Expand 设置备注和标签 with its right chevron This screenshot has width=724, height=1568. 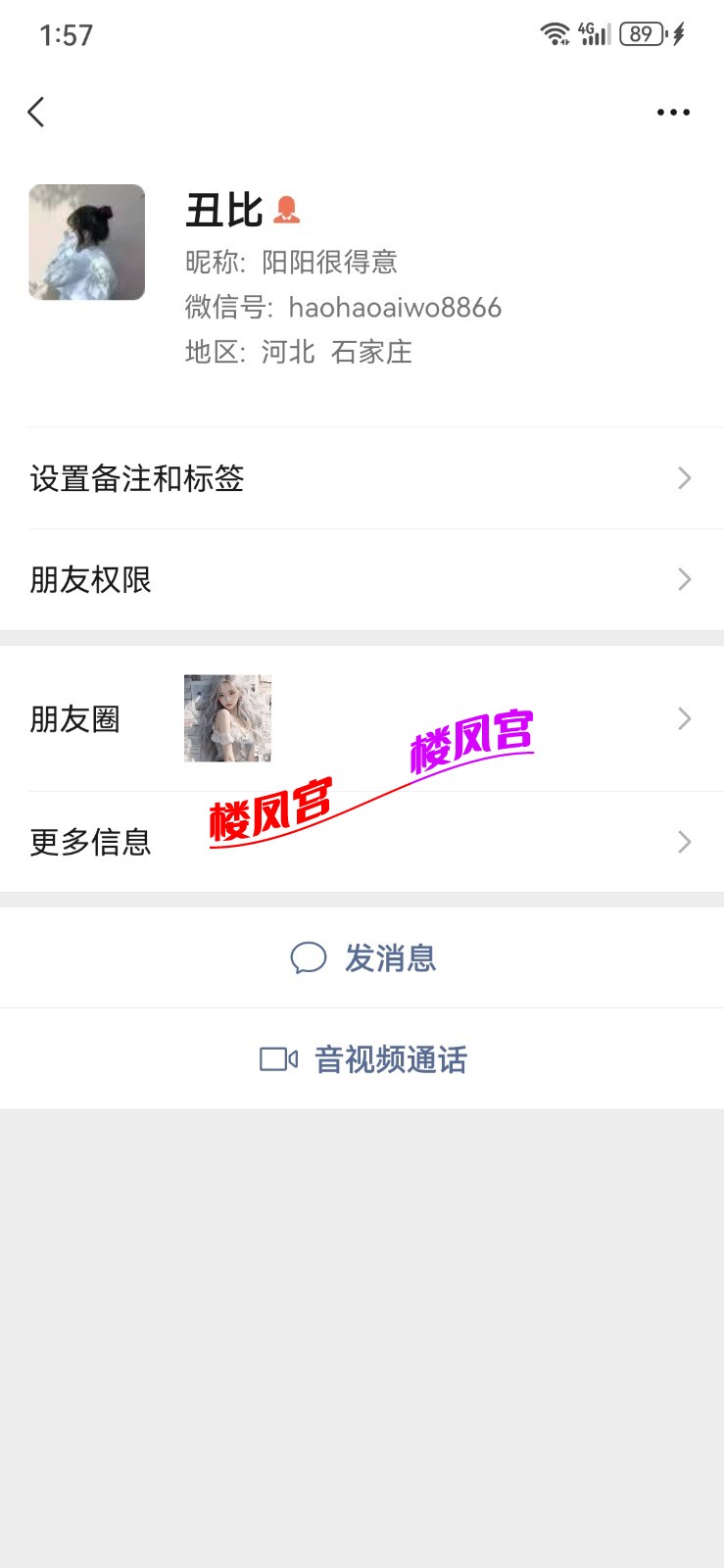pyautogui.click(x=684, y=478)
